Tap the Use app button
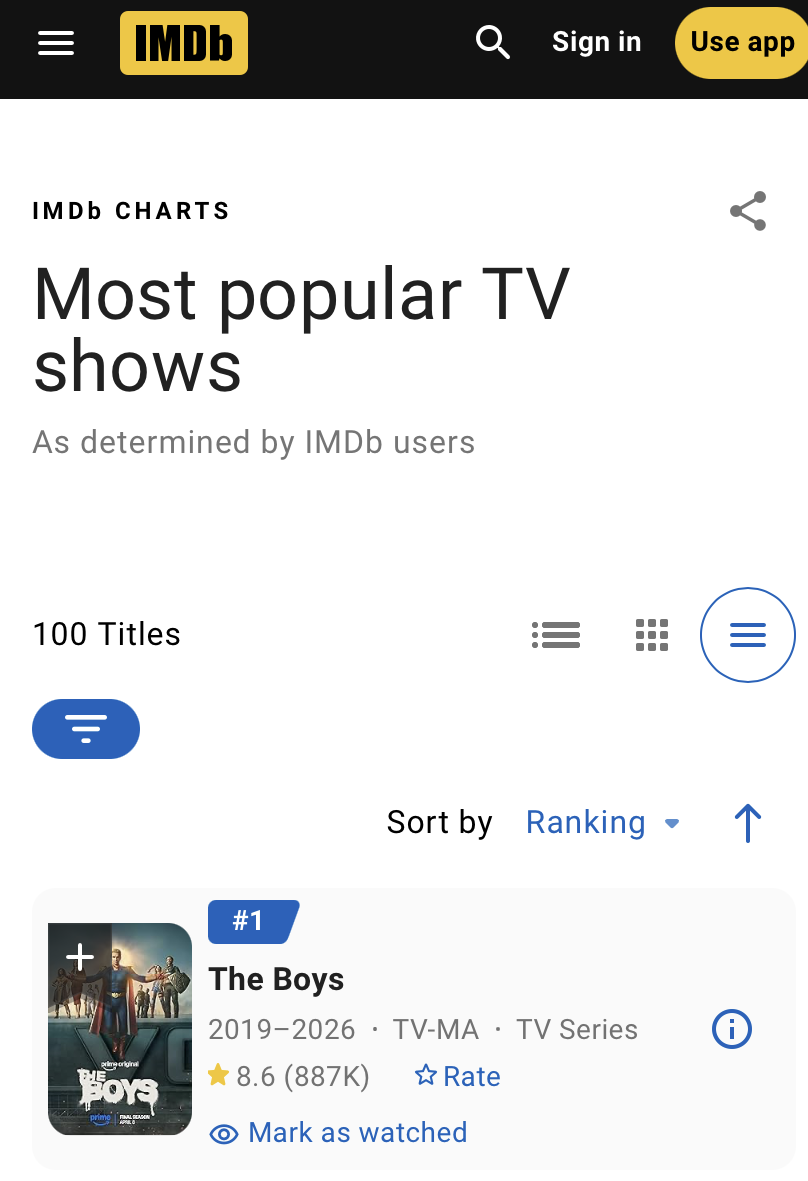The width and height of the screenshot is (808, 1181). coord(742,43)
